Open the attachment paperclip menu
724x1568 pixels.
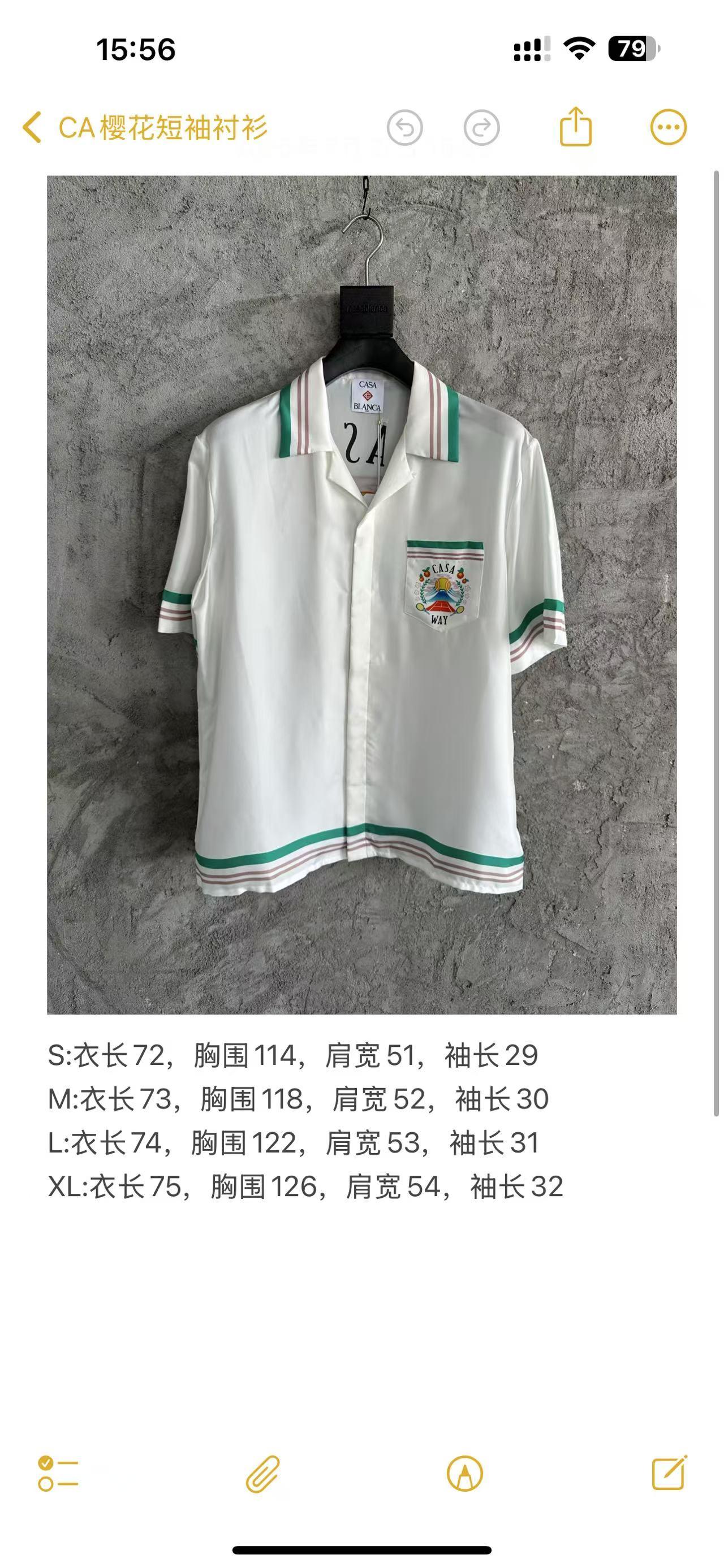click(x=262, y=1474)
